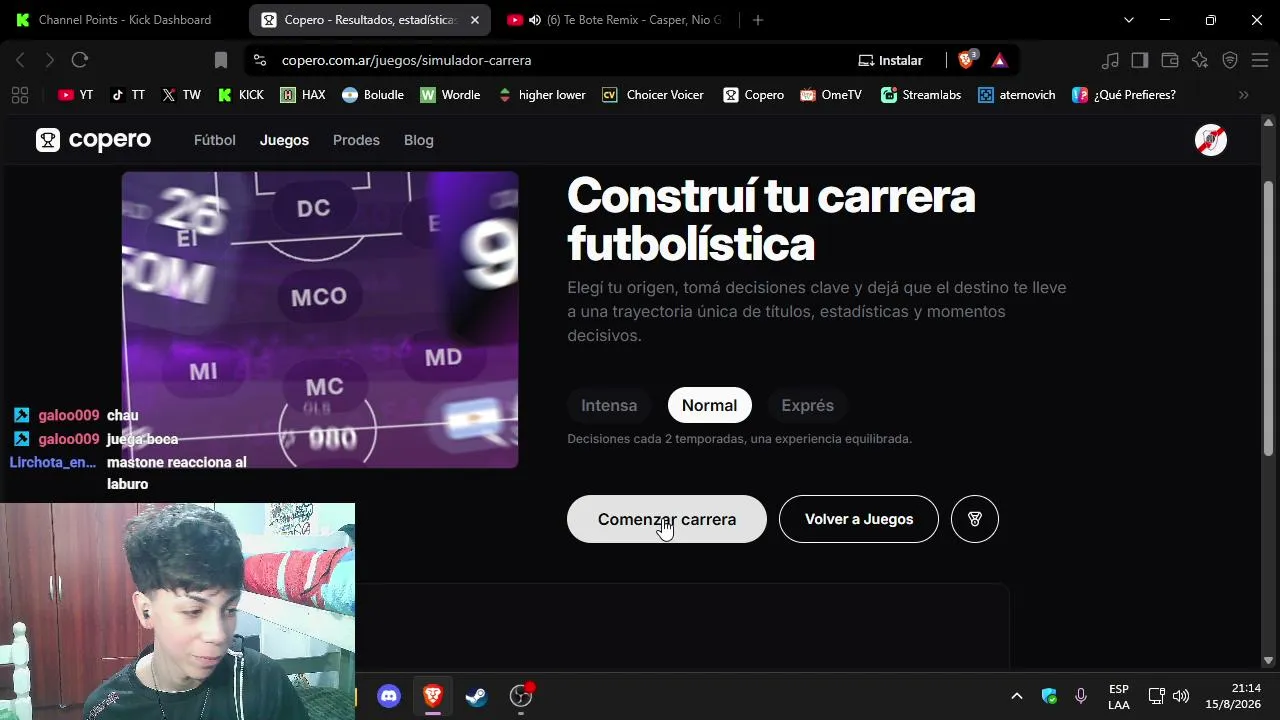Open the Juegos section
Viewport: 1280px width, 720px height.
284,140
